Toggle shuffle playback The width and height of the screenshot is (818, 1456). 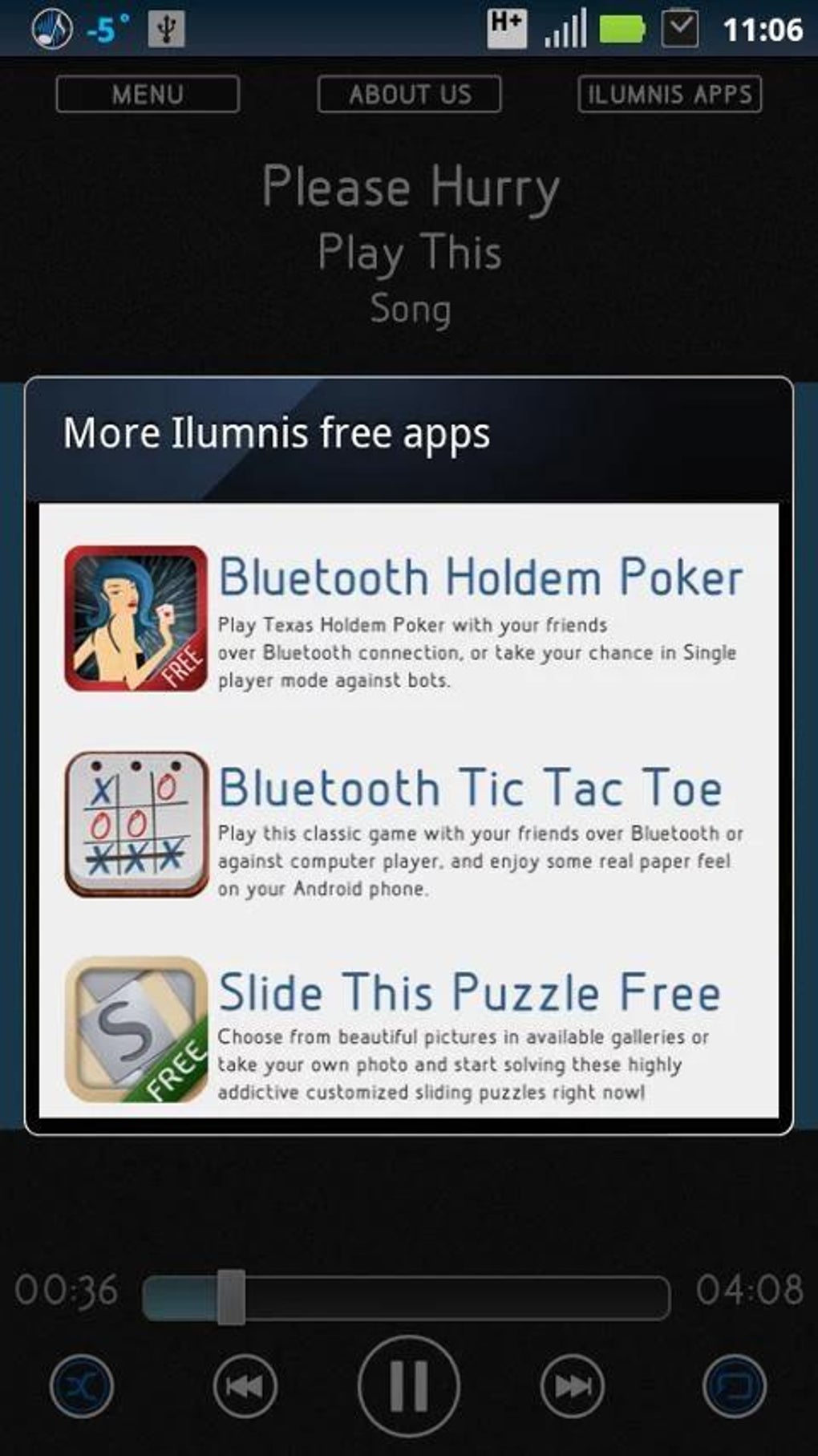click(82, 1385)
